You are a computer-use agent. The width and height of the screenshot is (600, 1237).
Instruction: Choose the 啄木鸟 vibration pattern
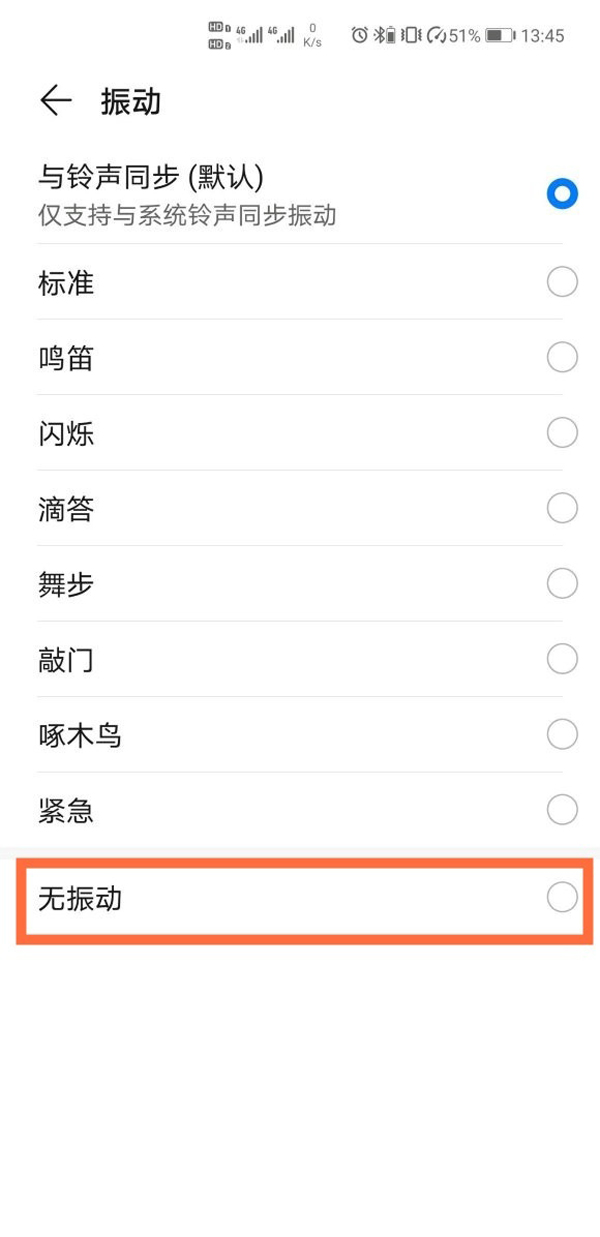[300, 735]
